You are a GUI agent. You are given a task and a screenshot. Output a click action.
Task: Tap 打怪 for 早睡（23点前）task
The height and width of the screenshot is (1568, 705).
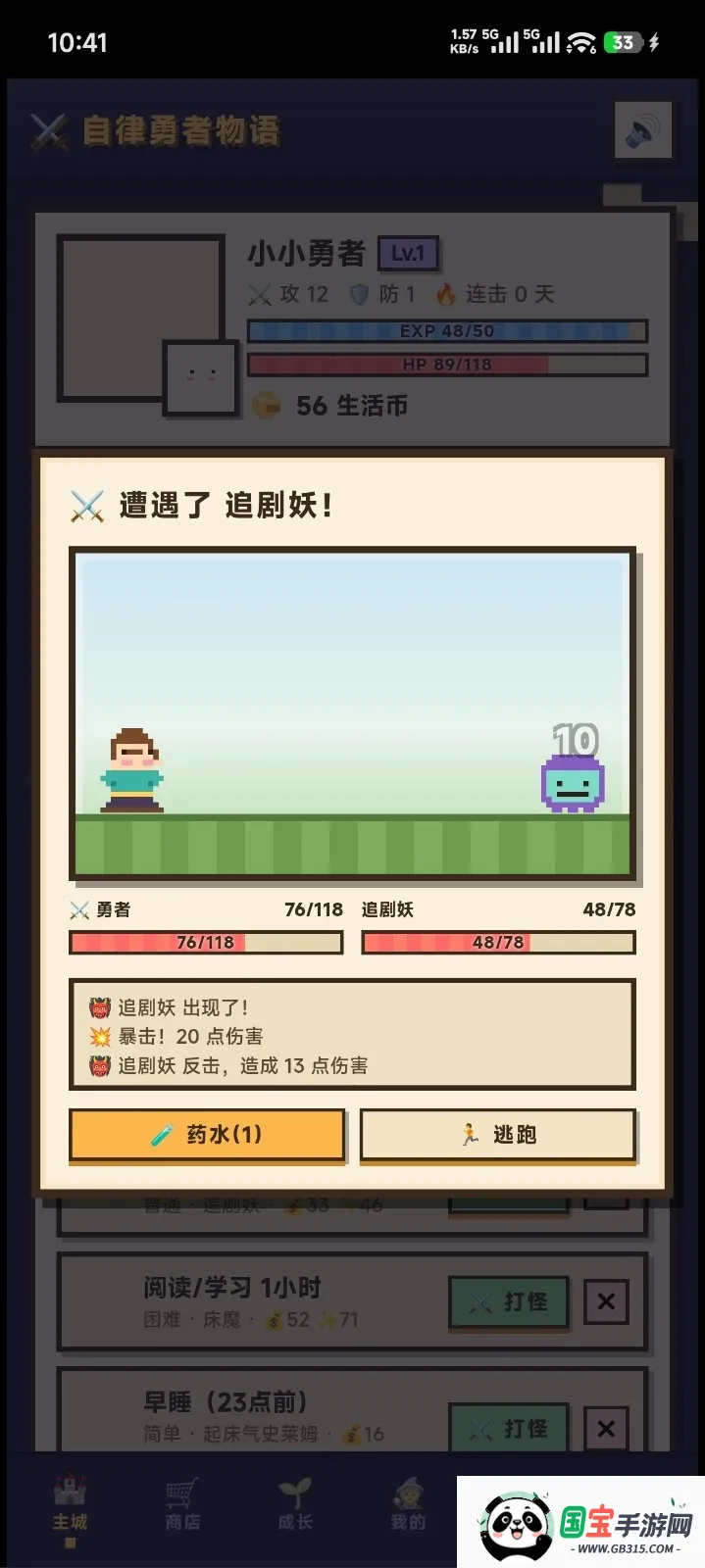509,1428
